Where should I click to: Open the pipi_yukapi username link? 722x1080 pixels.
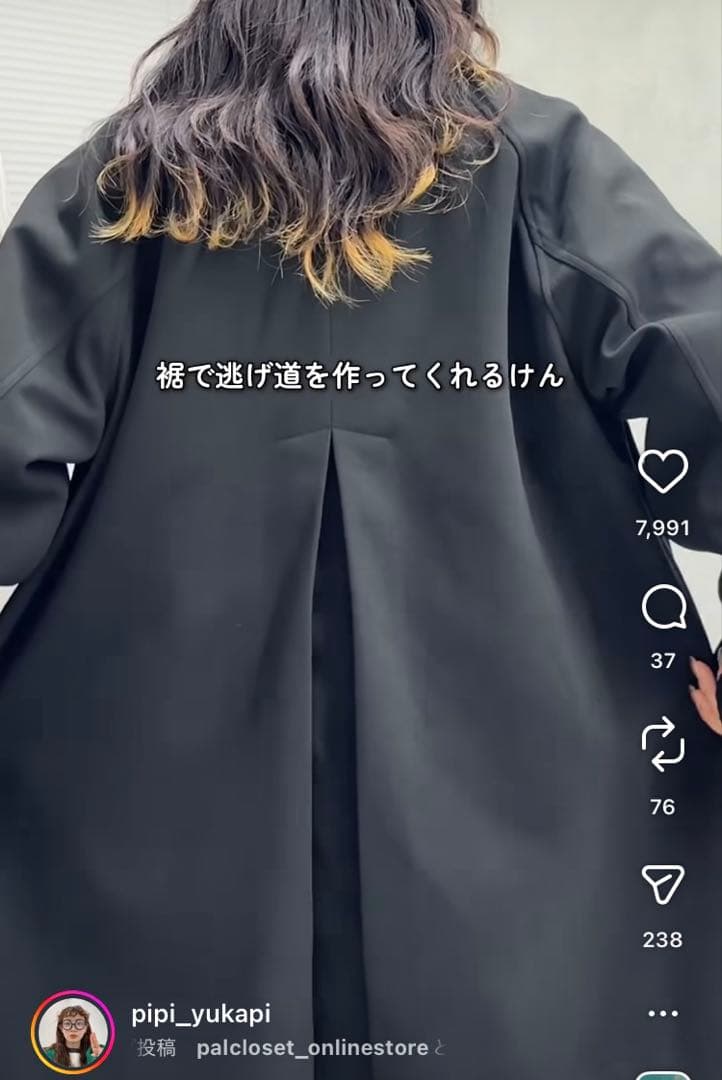point(200,1014)
